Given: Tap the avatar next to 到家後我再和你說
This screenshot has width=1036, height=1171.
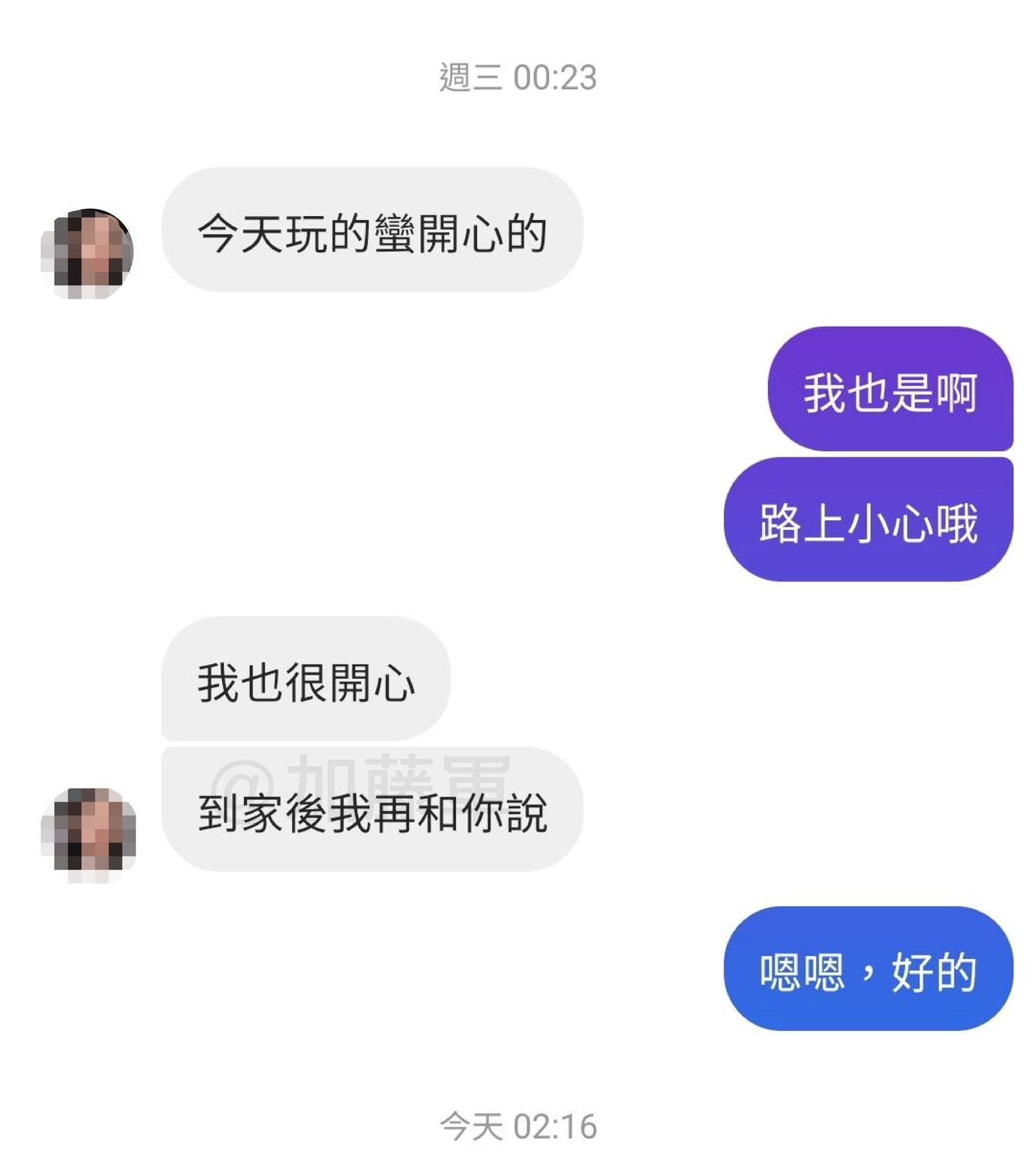Looking at the screenshot, I should coord(89,835).
